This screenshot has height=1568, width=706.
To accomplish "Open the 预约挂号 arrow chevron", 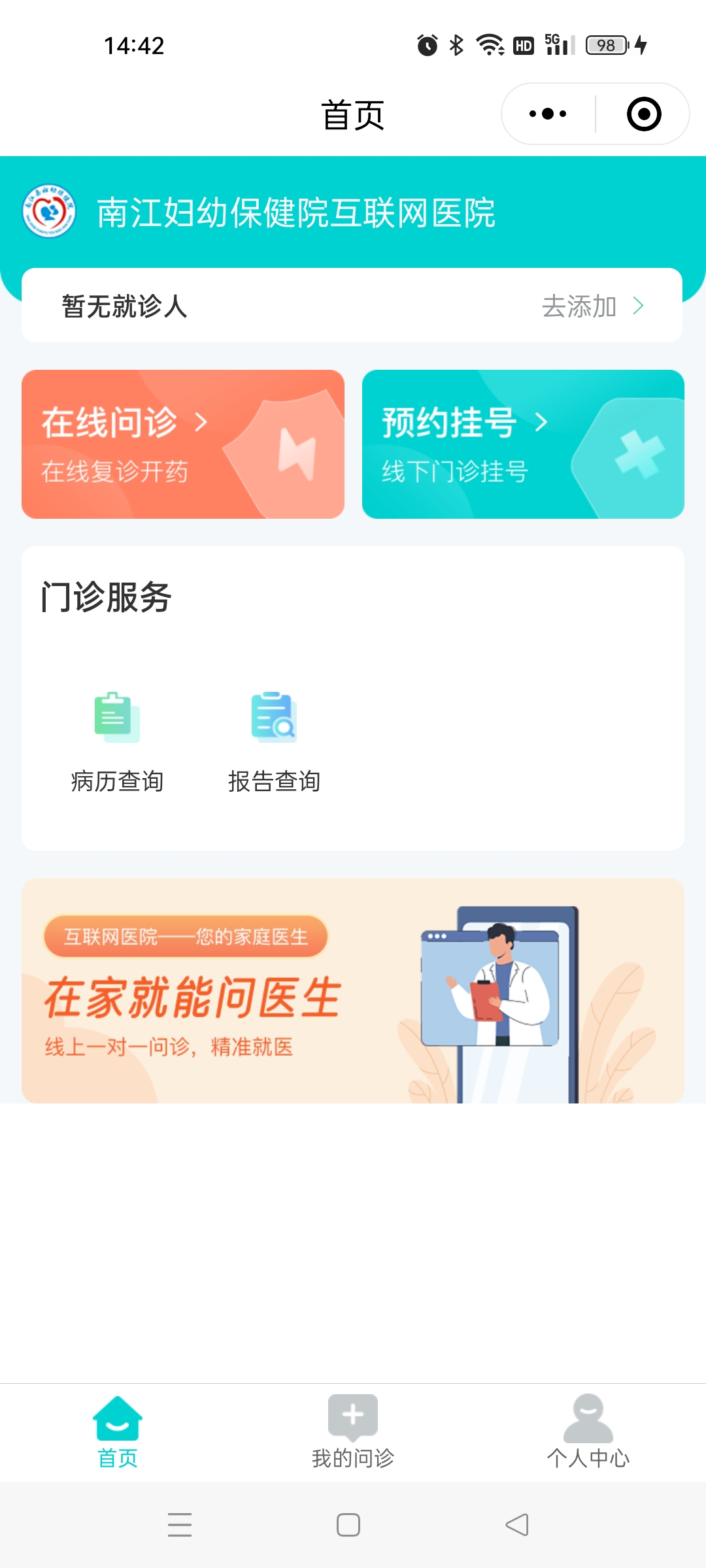I will (x=541, y=421).
